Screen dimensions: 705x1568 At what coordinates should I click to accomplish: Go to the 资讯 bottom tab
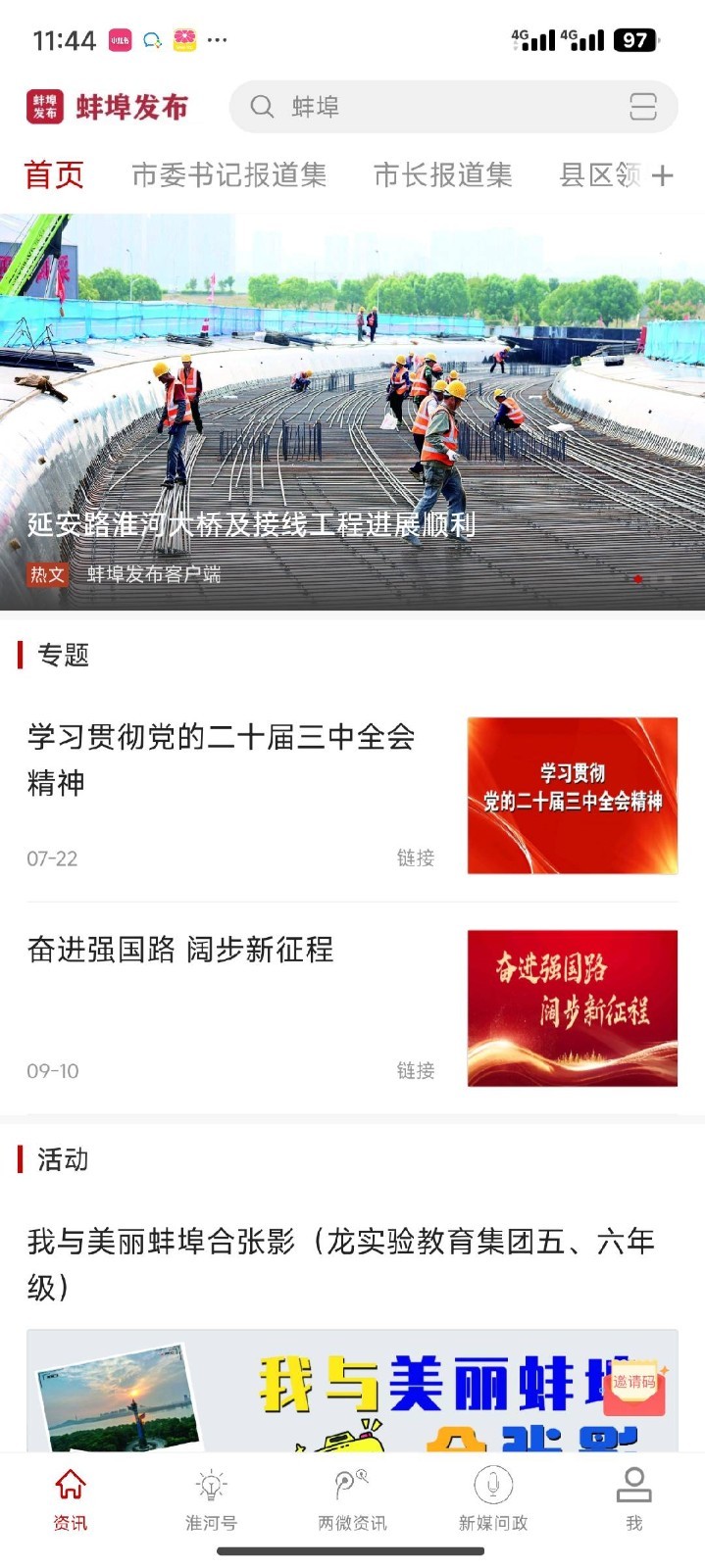tap(71, 1499)
